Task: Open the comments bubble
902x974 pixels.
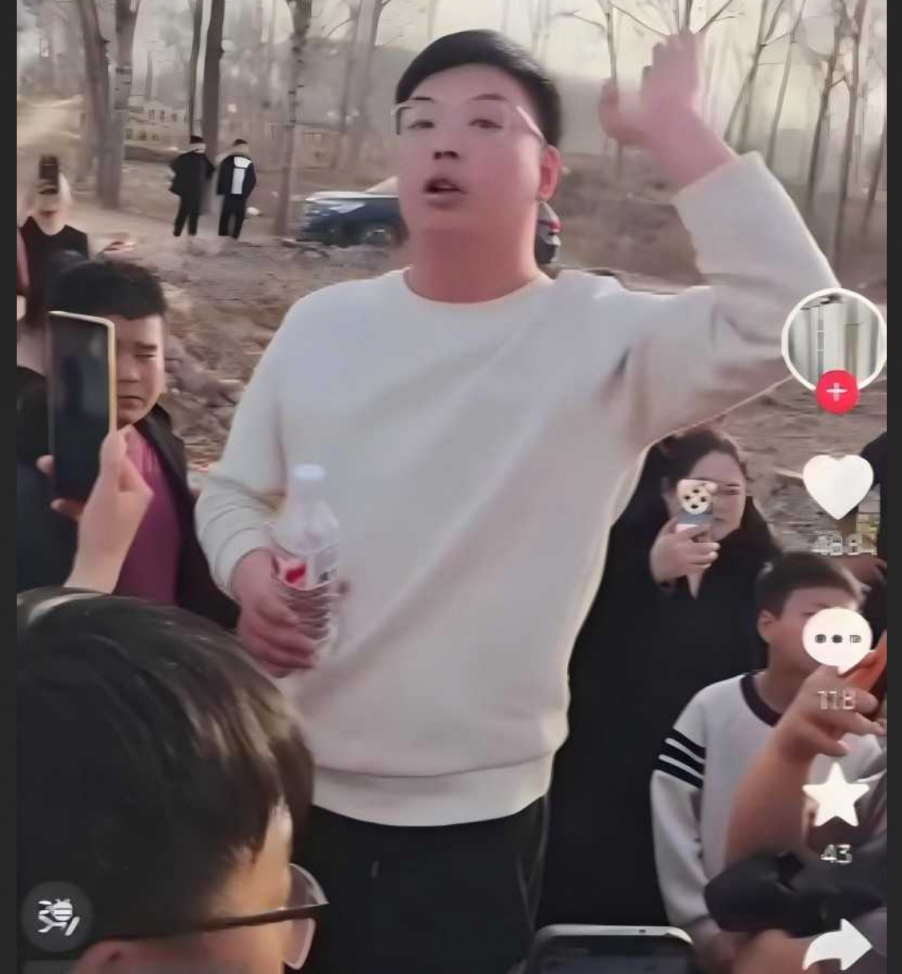Action: click(837, 639)
